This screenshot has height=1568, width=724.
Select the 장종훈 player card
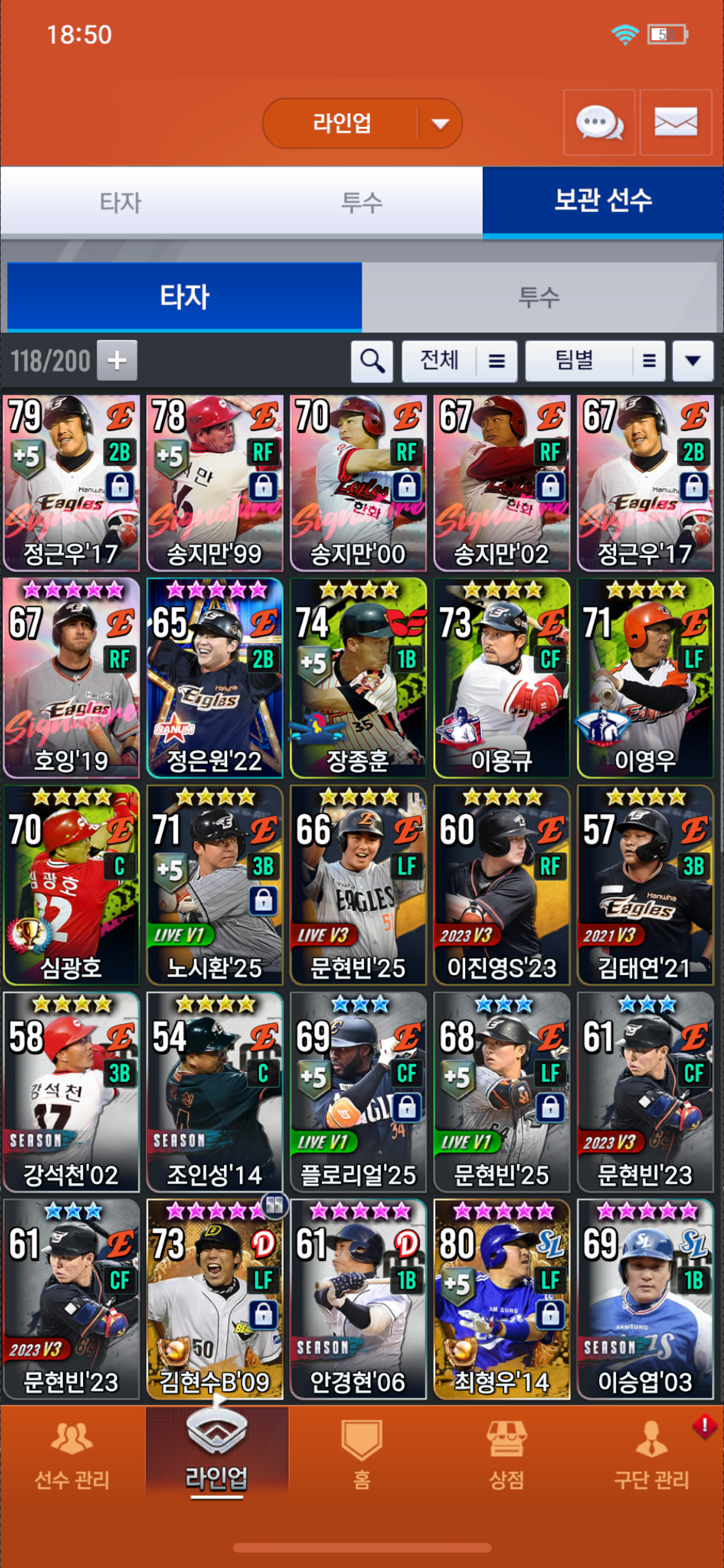click(358, 677)
